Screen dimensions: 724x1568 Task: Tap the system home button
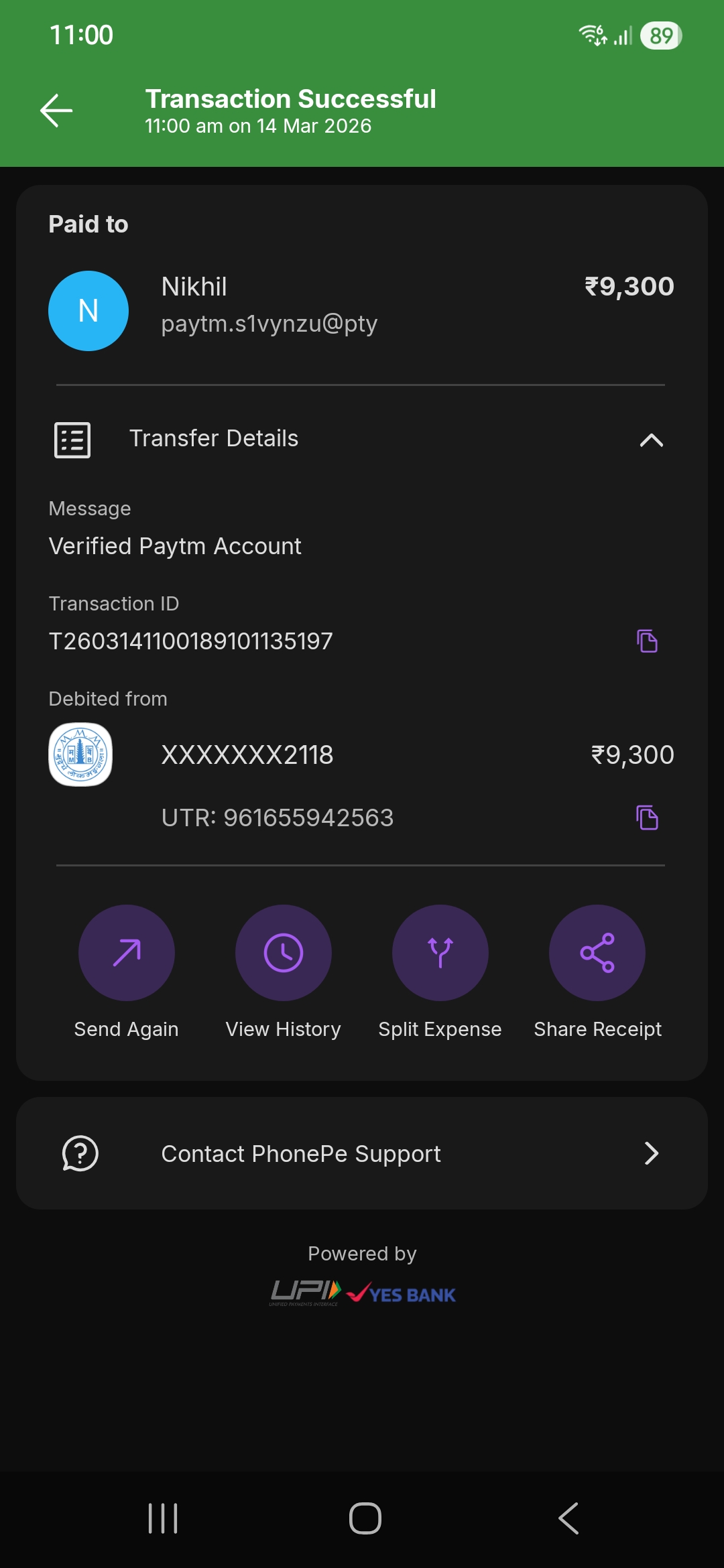click(365, 1518)
